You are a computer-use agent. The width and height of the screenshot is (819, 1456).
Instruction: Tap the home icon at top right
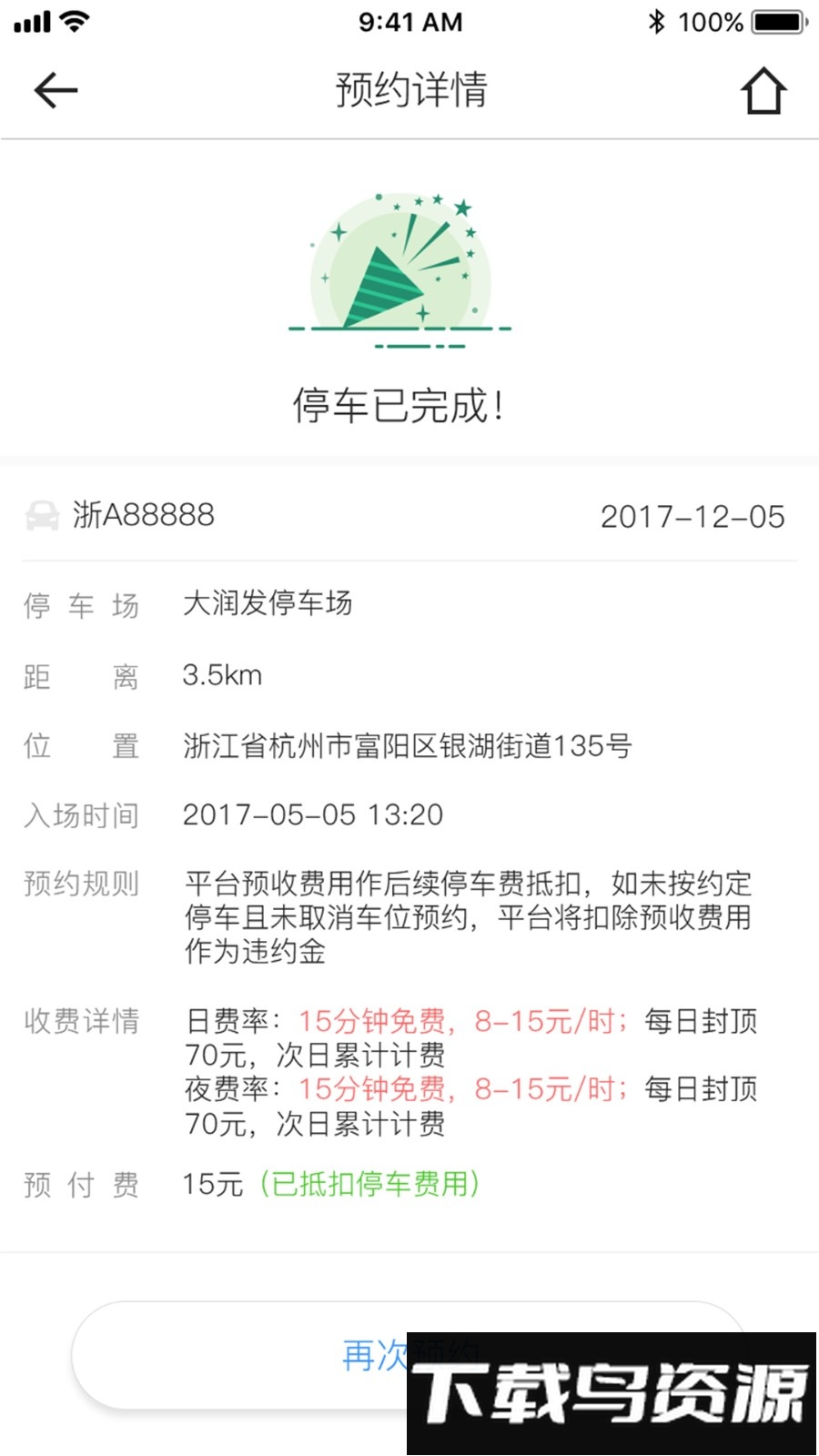pos(764,89)
